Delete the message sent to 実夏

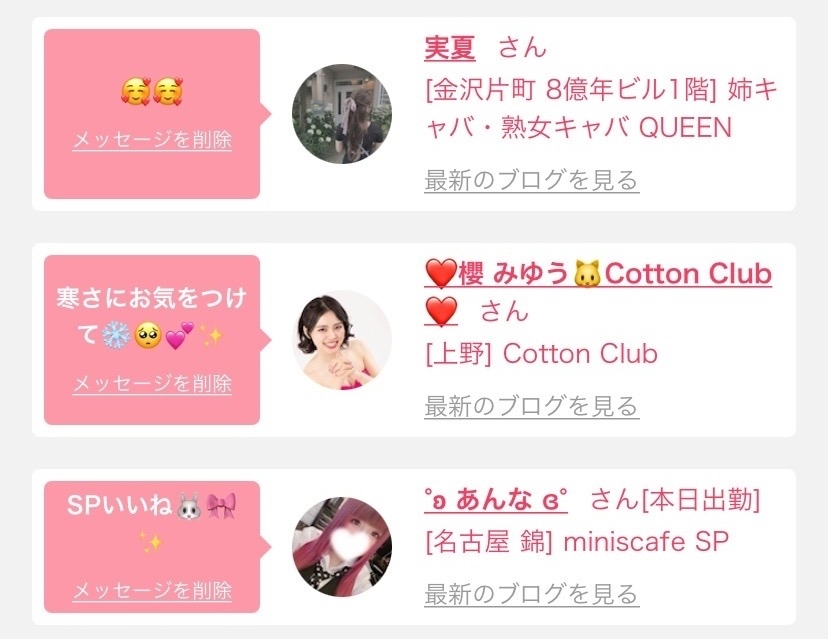coord(152,140)
